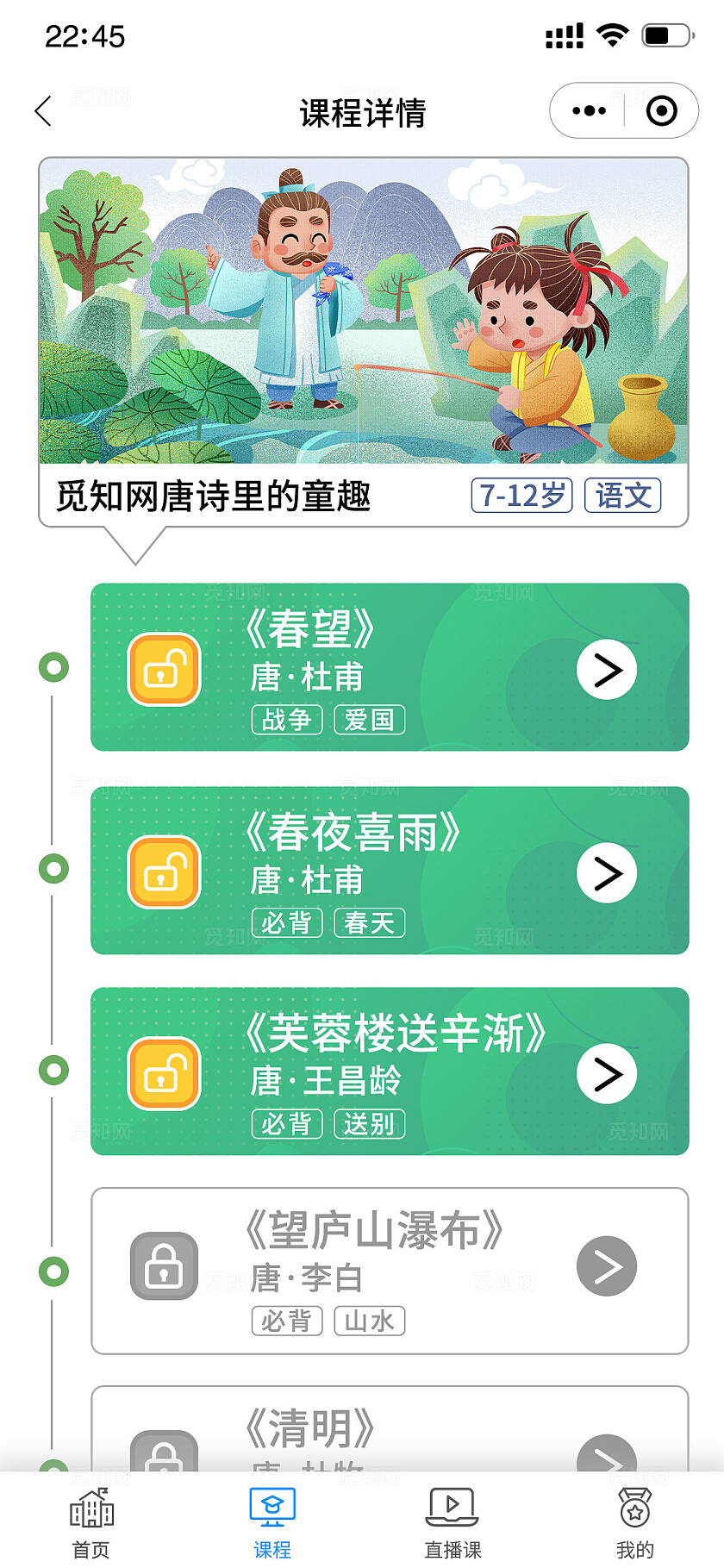Tap the padlock icon on 《芙蓉楼送辛渐》
Screen dimensions: 724x1568
(164, 1073)
